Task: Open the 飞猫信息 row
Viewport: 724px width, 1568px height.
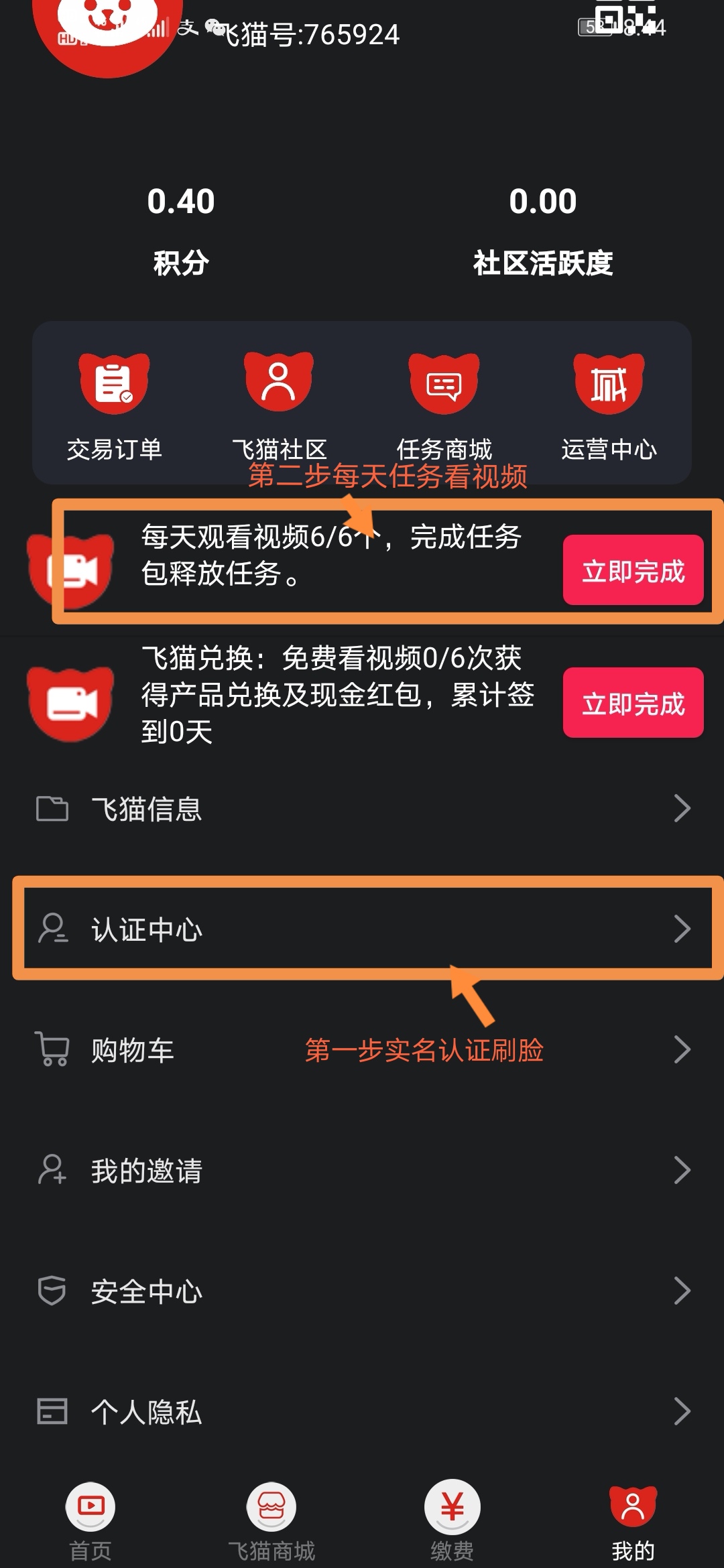Action: pos(362,809)
